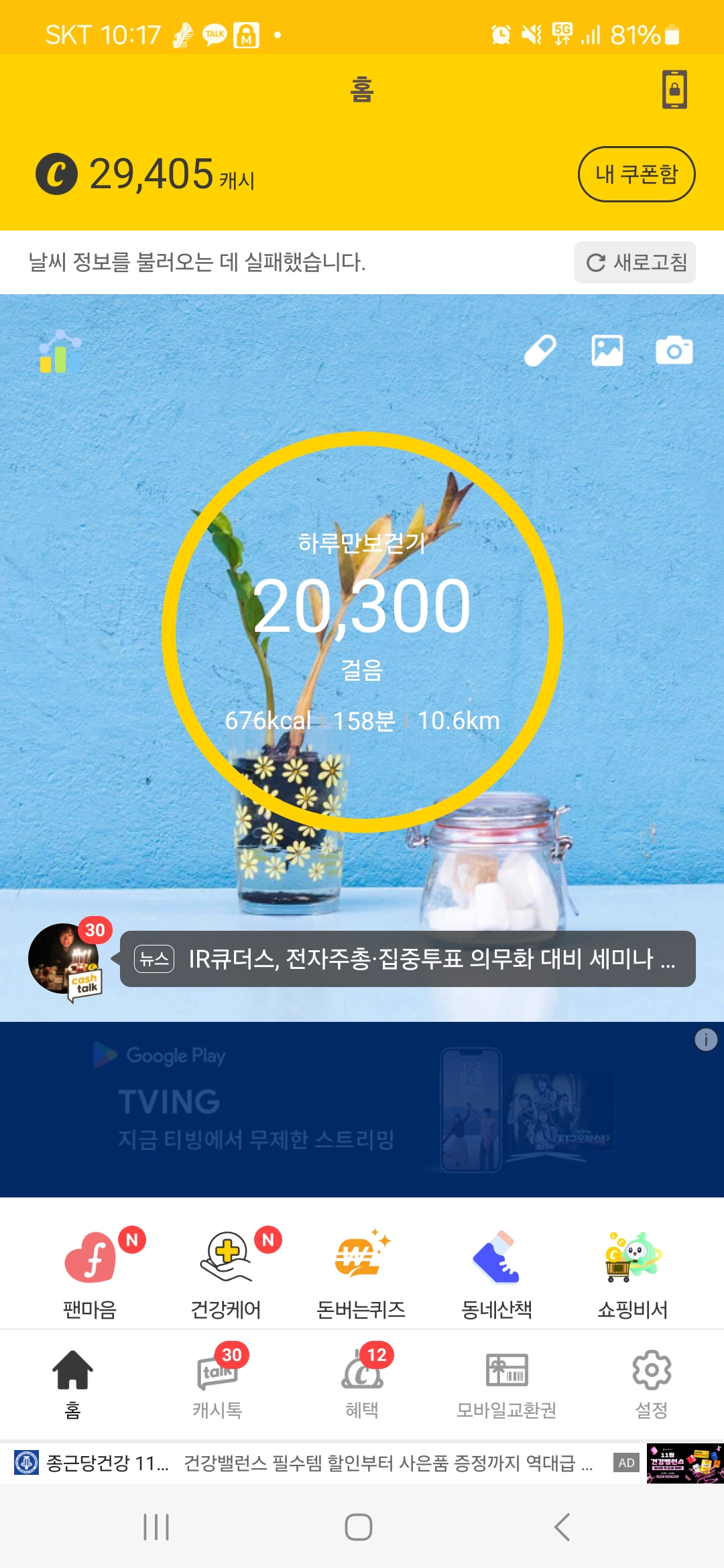This screenshot has width=724, height=1568.
Task: Tap 새로고침 to reload weather
Action: pos(635,262)
